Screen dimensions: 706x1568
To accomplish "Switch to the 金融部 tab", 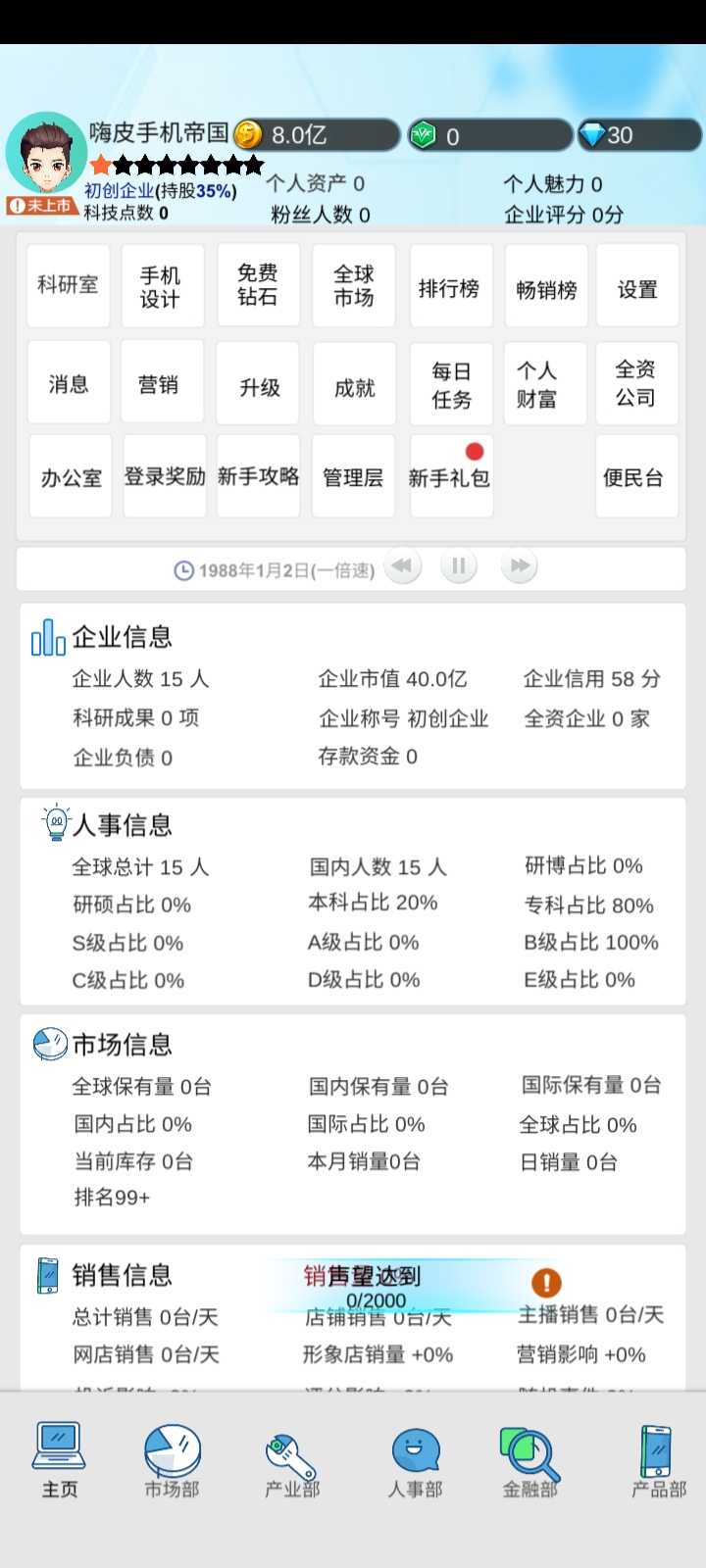I will coord(530,1463).
